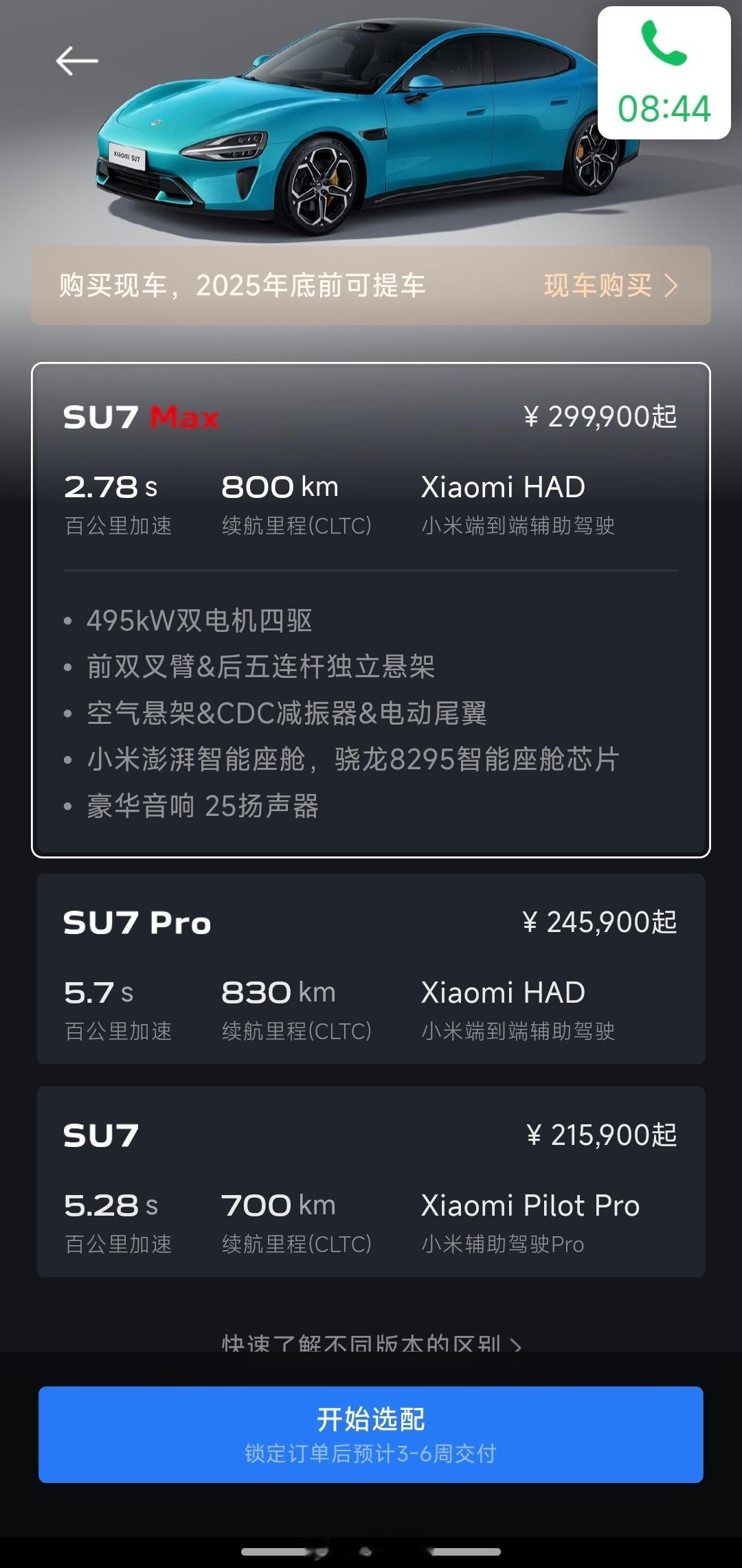Tap the bottom home indicator bar
This screenshot has height=1568, width=742.
tap(371, 1551)
